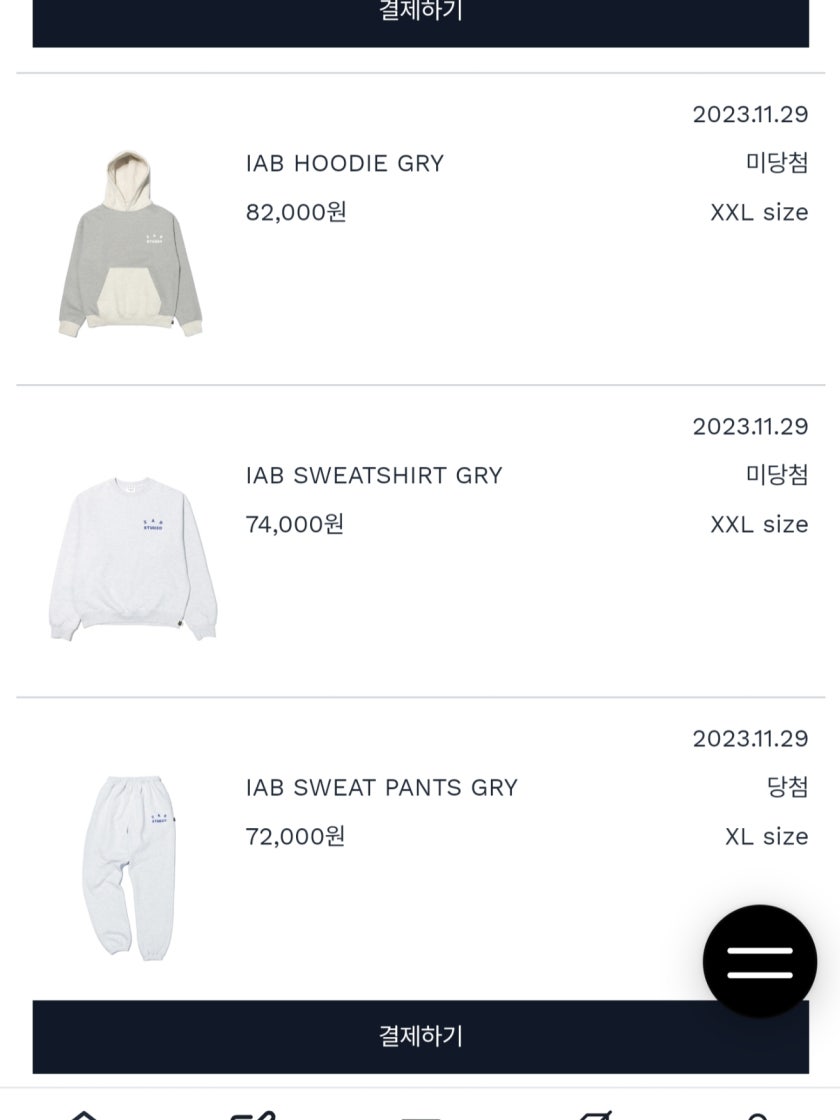Open the IAB SWEAT PANTS GRY item

click(x=381, y=788)
